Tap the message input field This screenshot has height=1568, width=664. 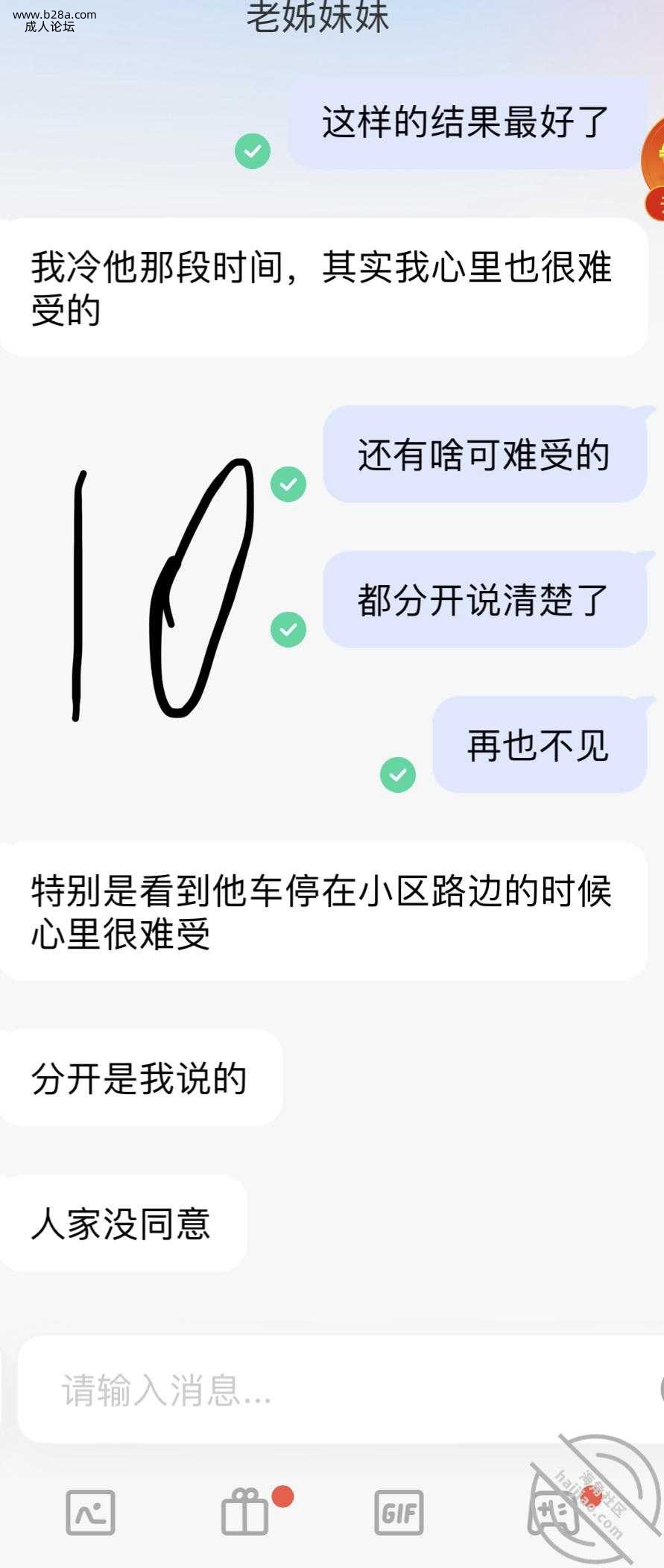coord(328,1390)
